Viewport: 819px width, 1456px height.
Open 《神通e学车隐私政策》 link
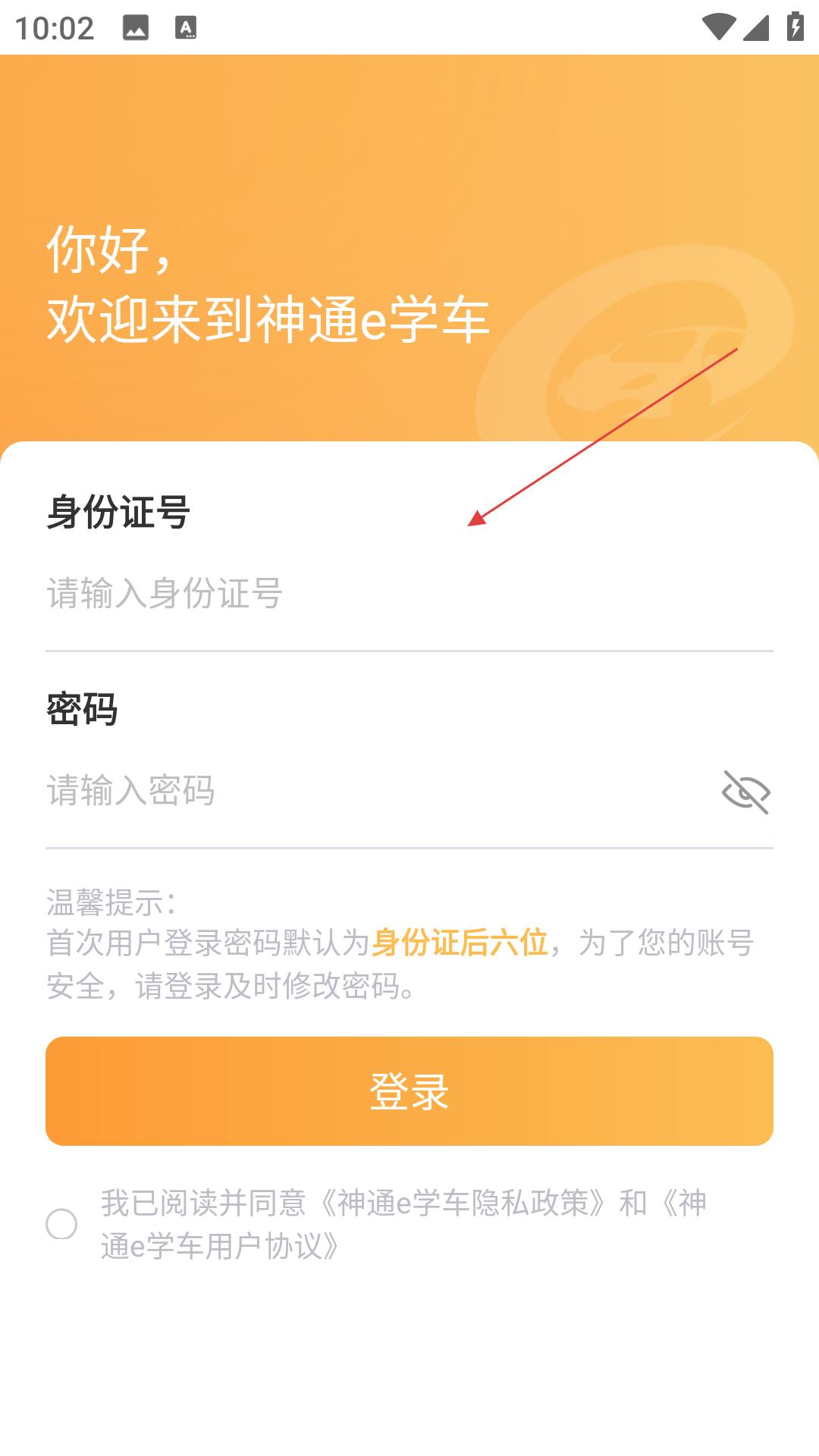click(x=463, y=1203)
